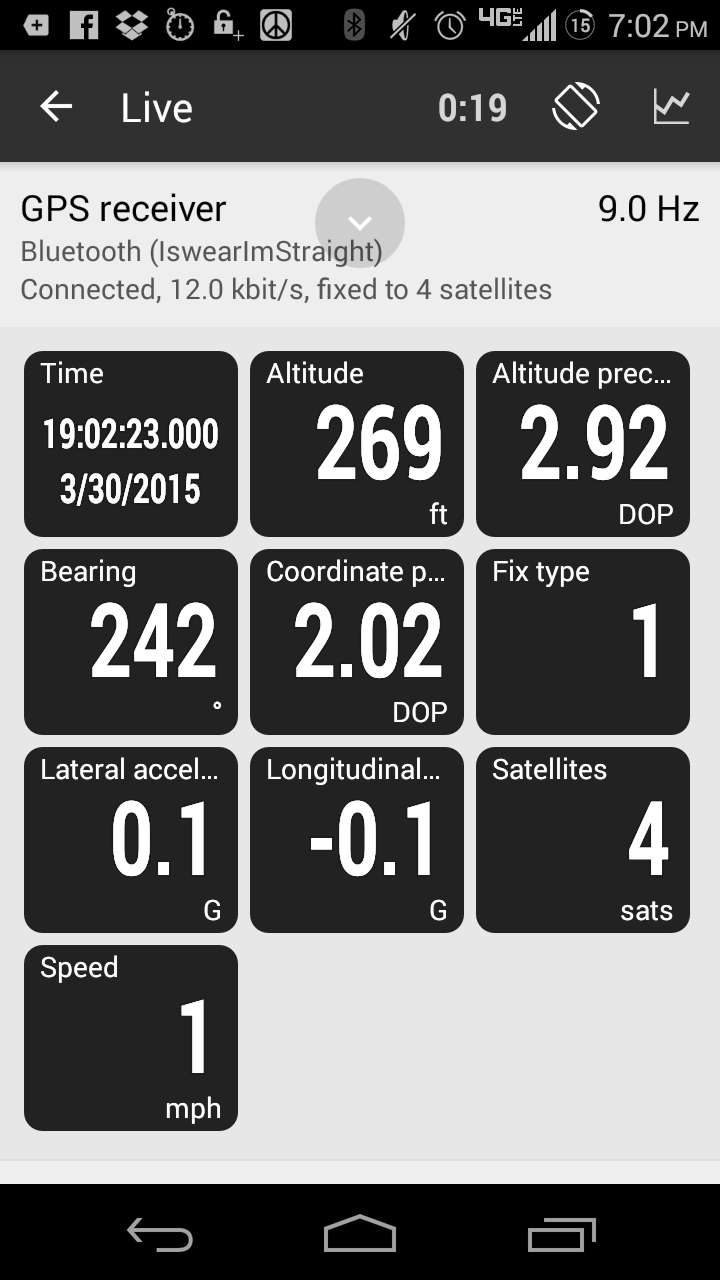Tap the Time and date tile
Screen dimensions: 720x1280
click(130, 444)
